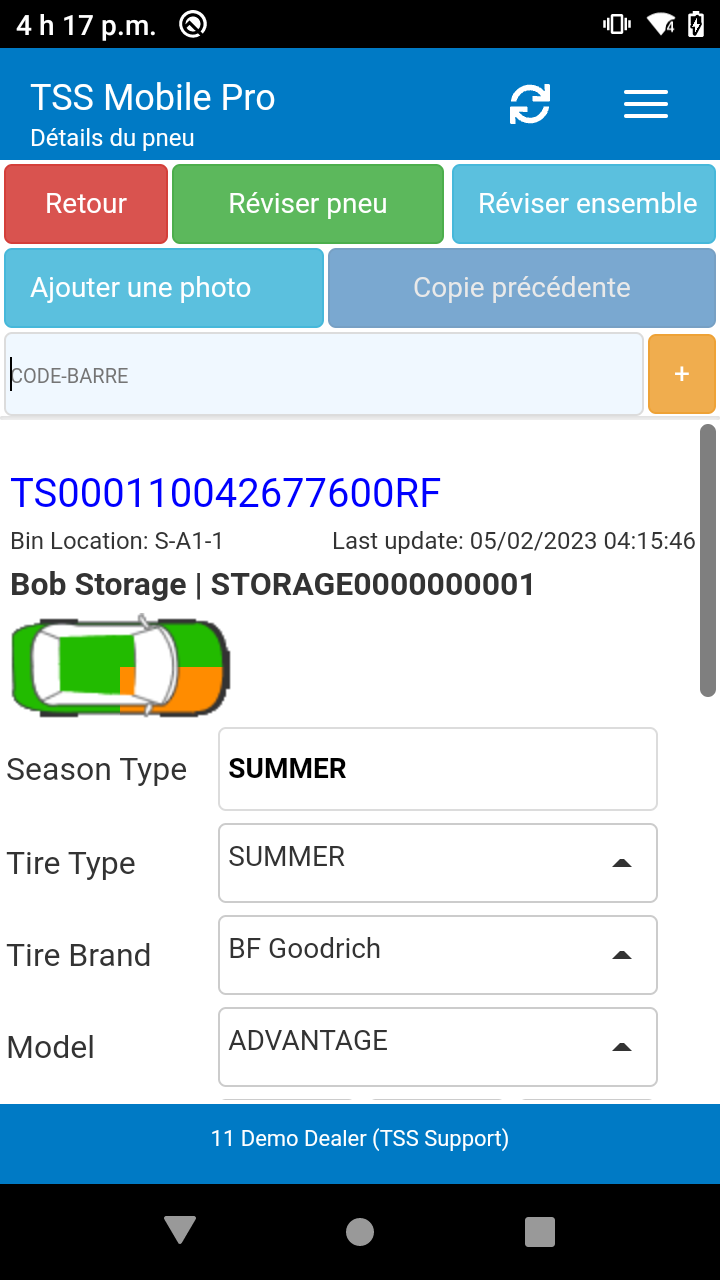720x1280 pixels.
Task: Go to the Android home screen
Action: tap(360, 1232)
